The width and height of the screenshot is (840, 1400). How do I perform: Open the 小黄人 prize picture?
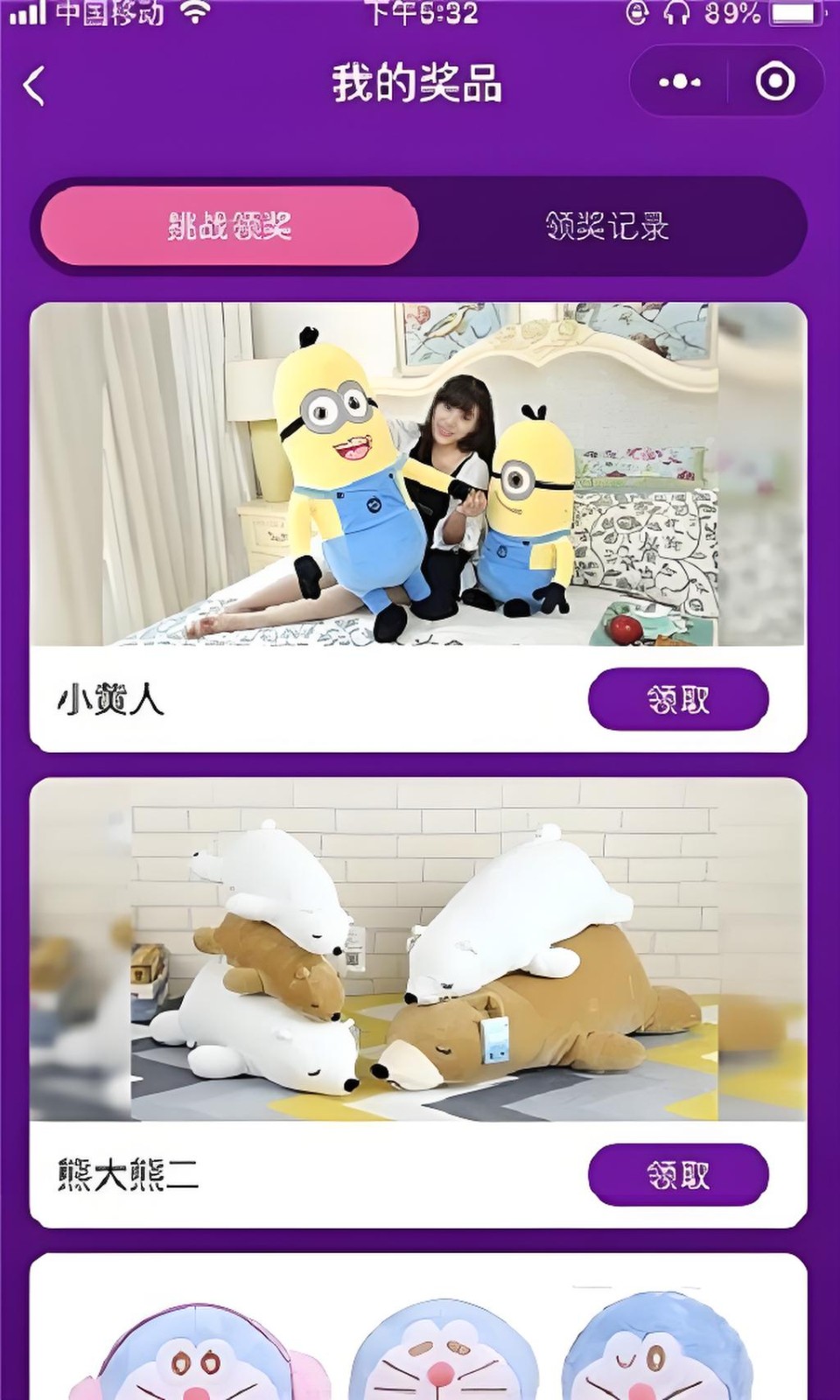pyautogui.click(x=418, y=474)
